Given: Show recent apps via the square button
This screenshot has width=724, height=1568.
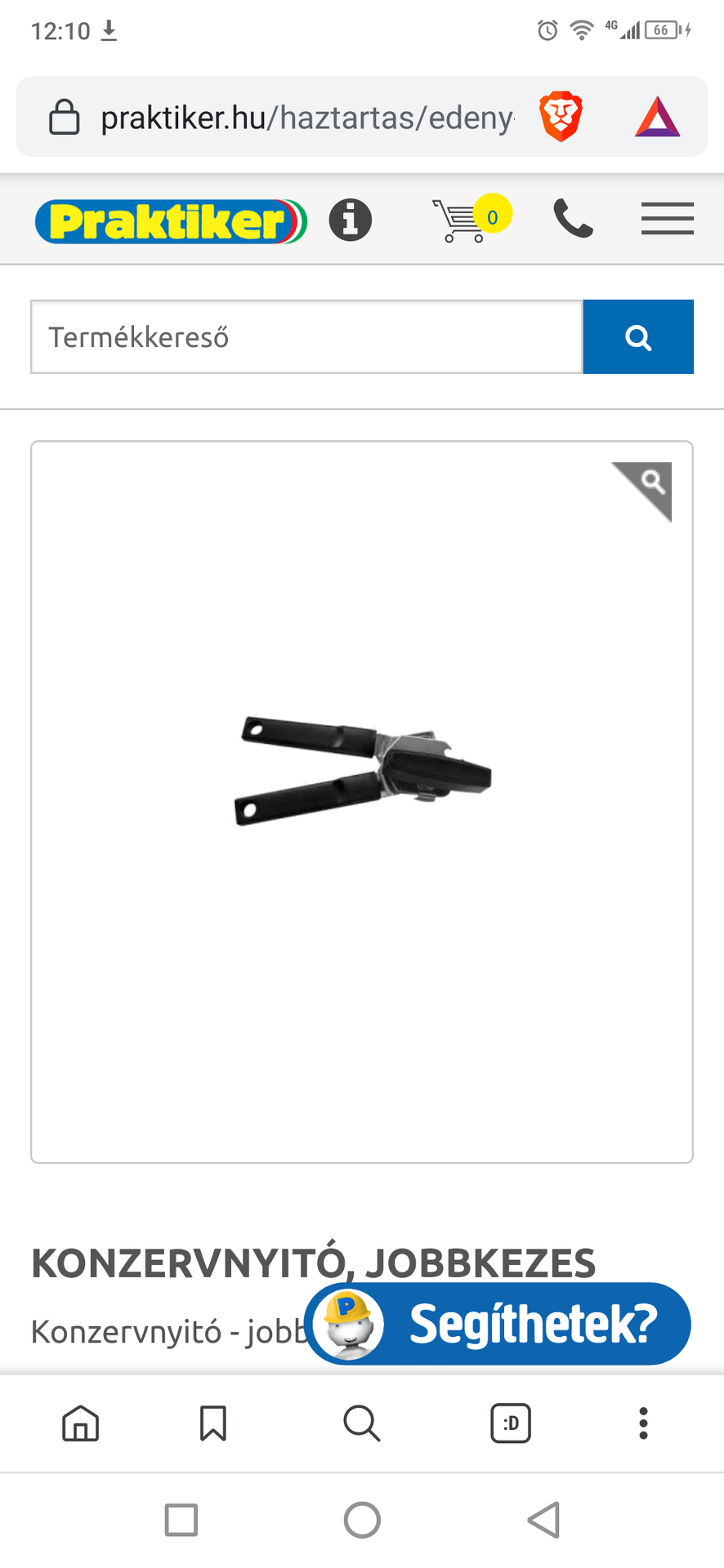Looking at the screenshot, I should [181, 1520].
